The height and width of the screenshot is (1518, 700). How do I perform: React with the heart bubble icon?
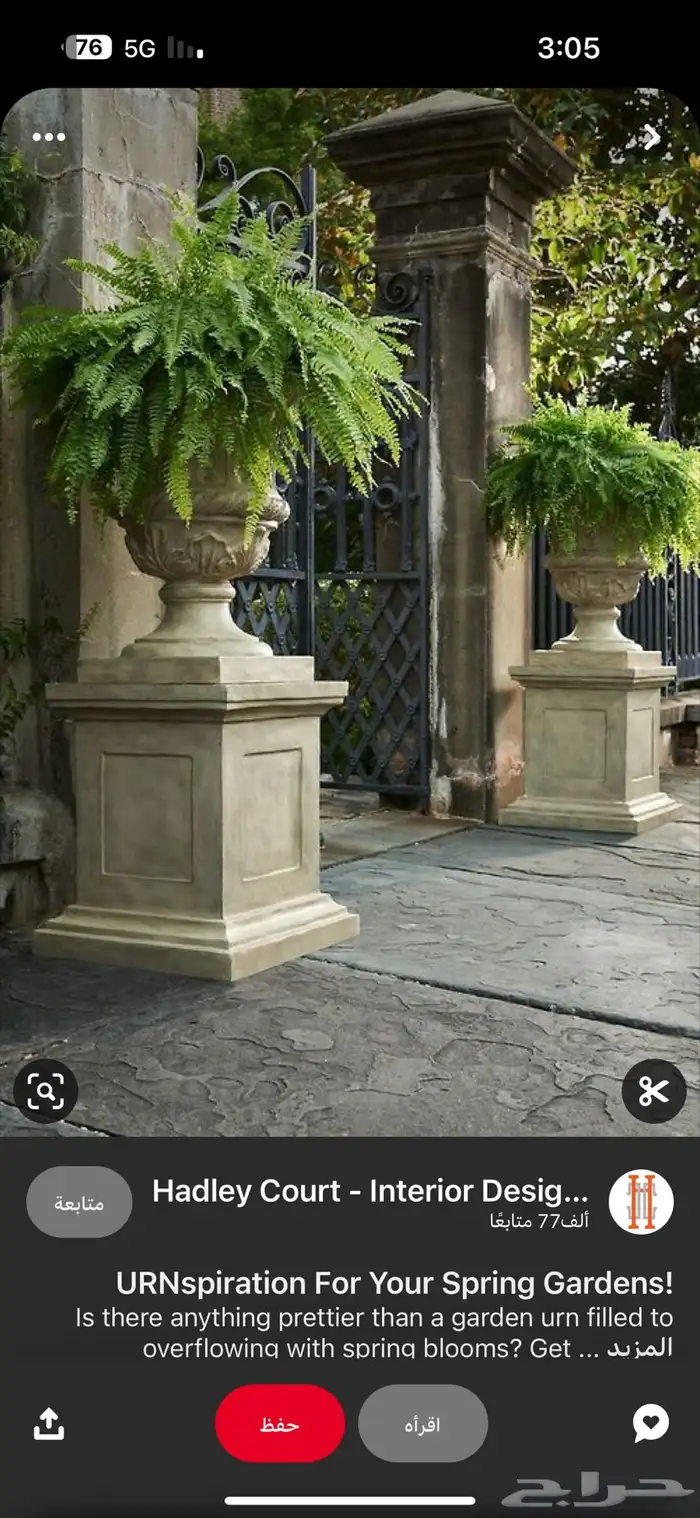tap(650, 1424)
